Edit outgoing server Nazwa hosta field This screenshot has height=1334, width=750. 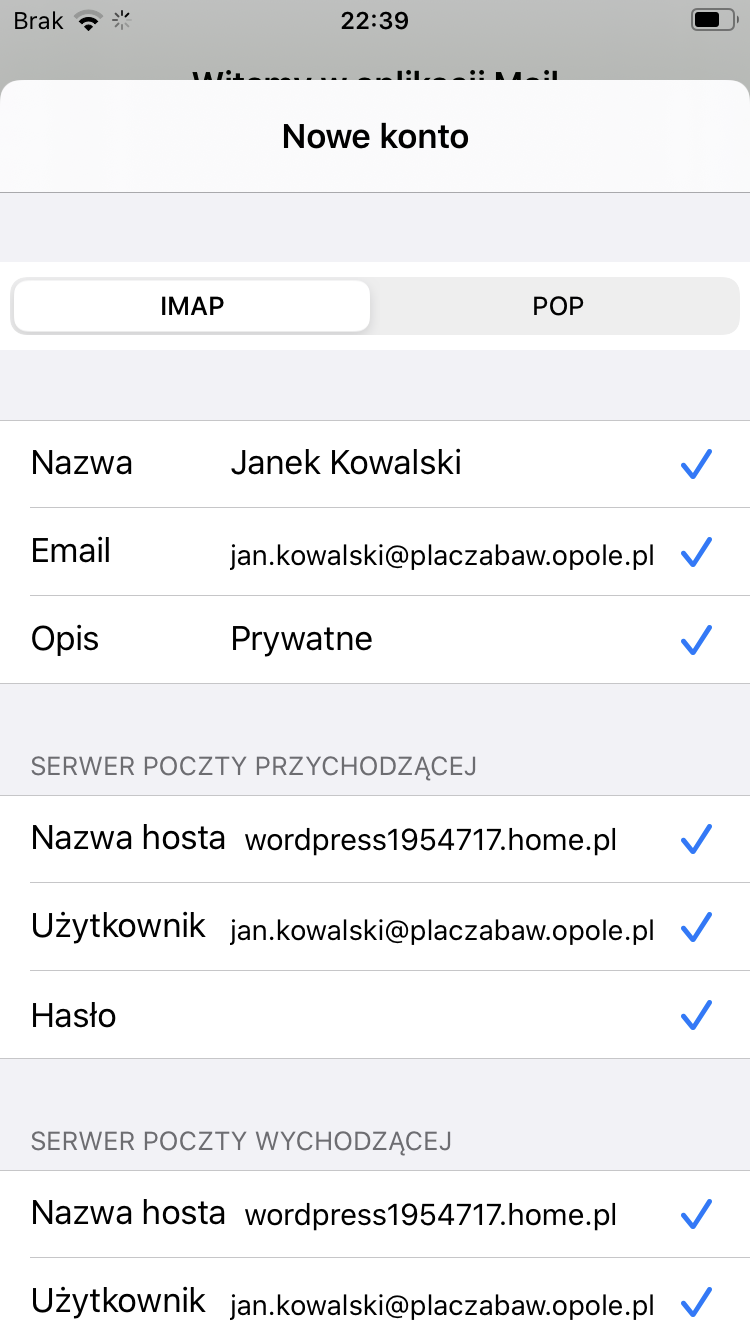[375, 1215]
